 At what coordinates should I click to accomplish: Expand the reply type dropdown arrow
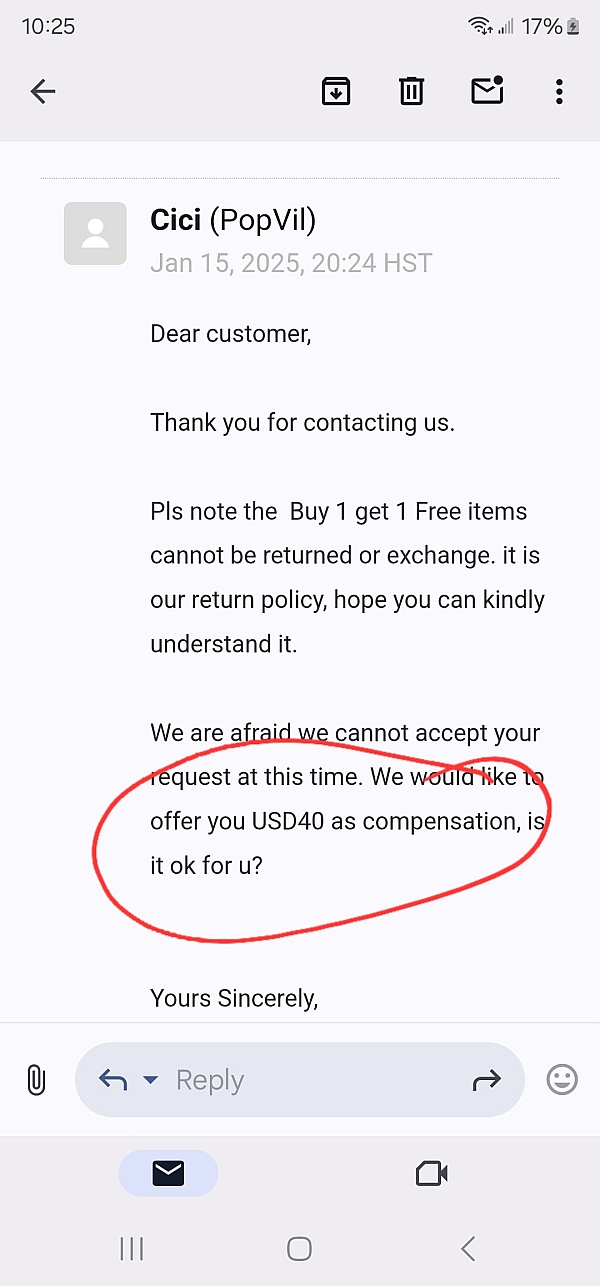pyautogui.click(x=151, y=1080)
